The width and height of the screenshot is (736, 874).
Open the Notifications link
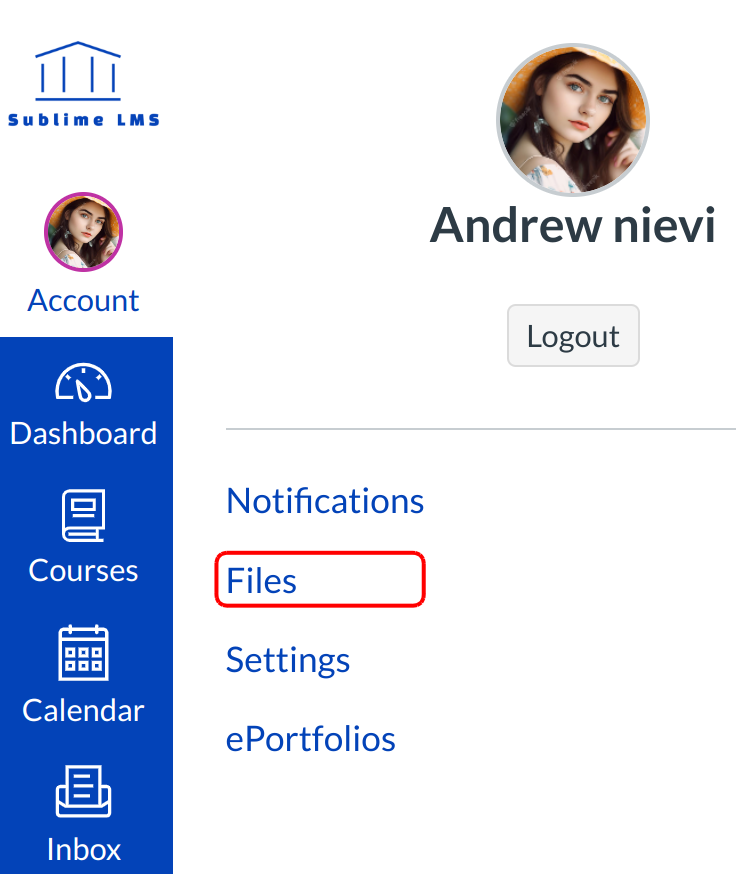(325, 500)
